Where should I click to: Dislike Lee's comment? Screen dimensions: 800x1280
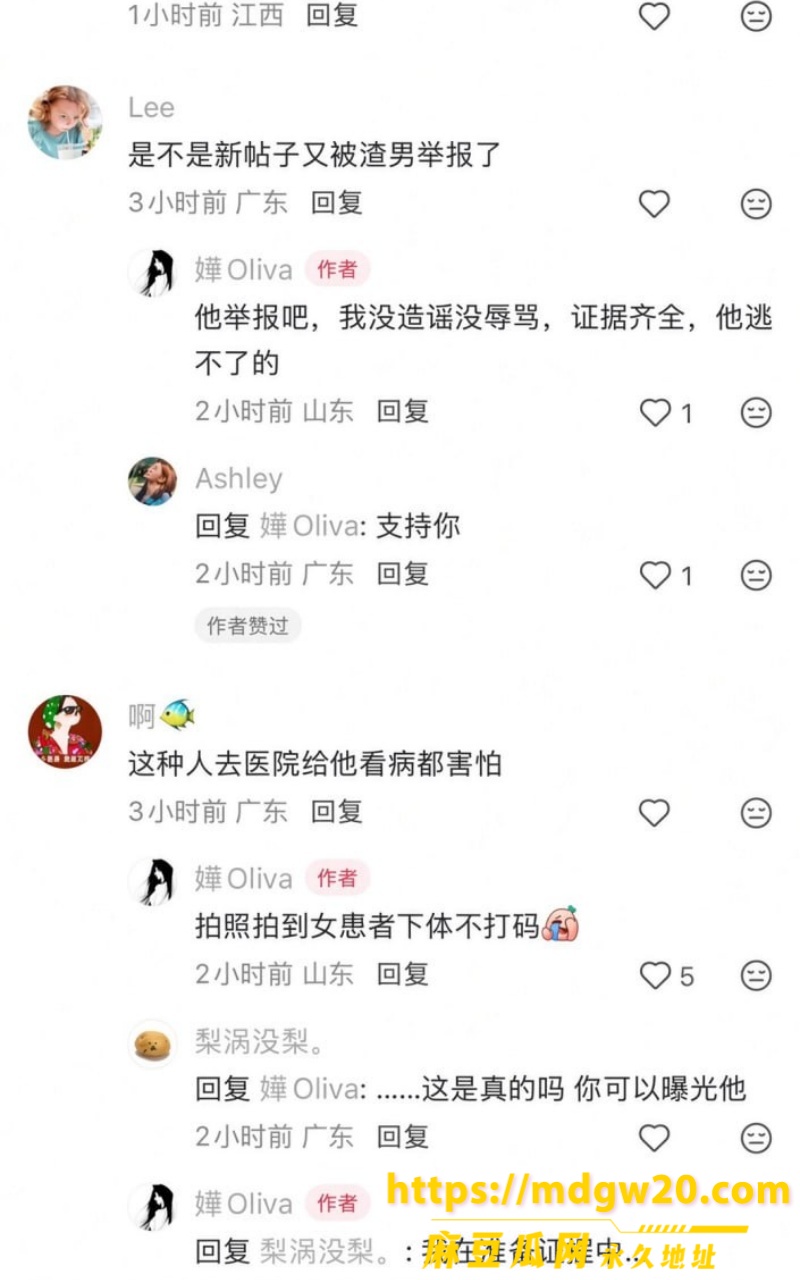(756, 204)
